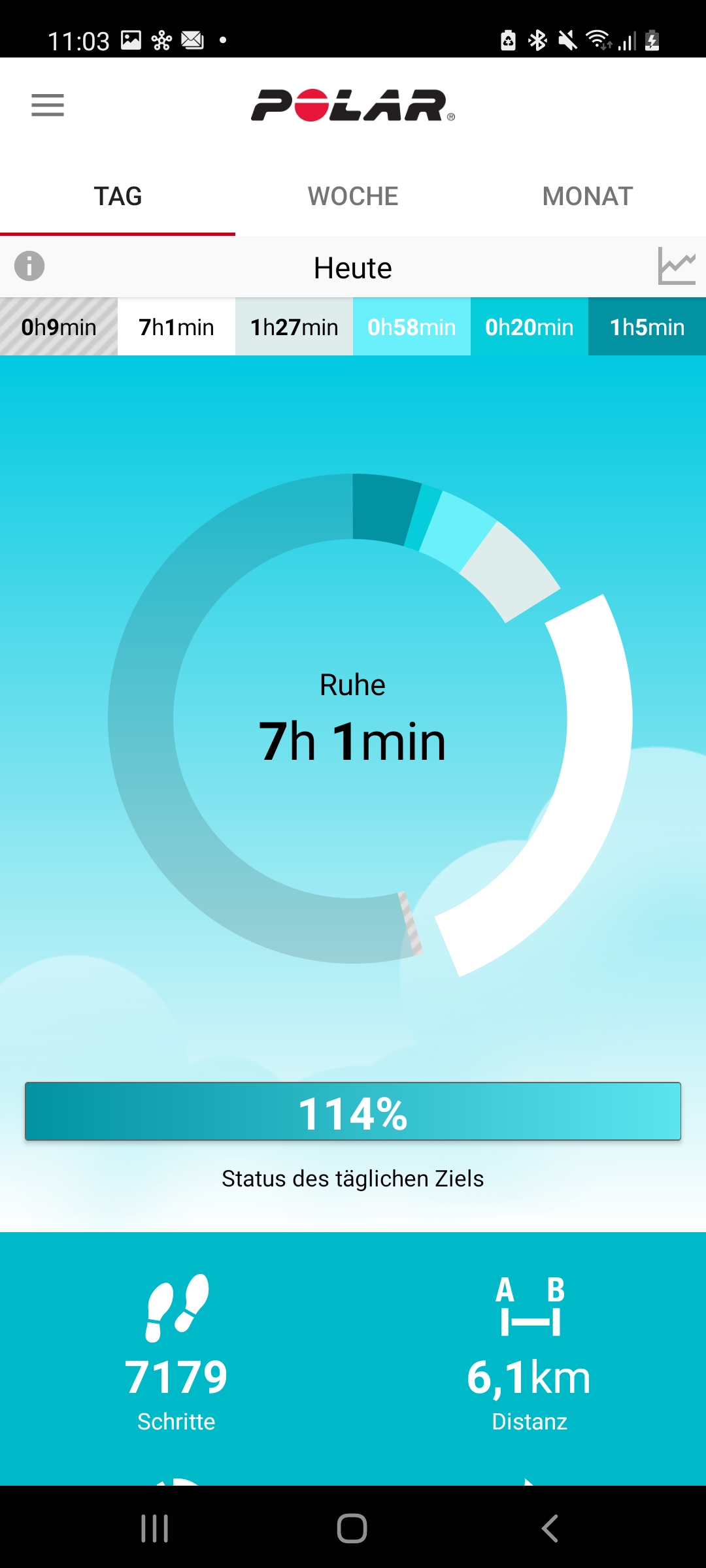Viewport: 706px width, 1568px height.
Task: Select the TAG tab
Action: pyautogui.click(x=118, y=196)
